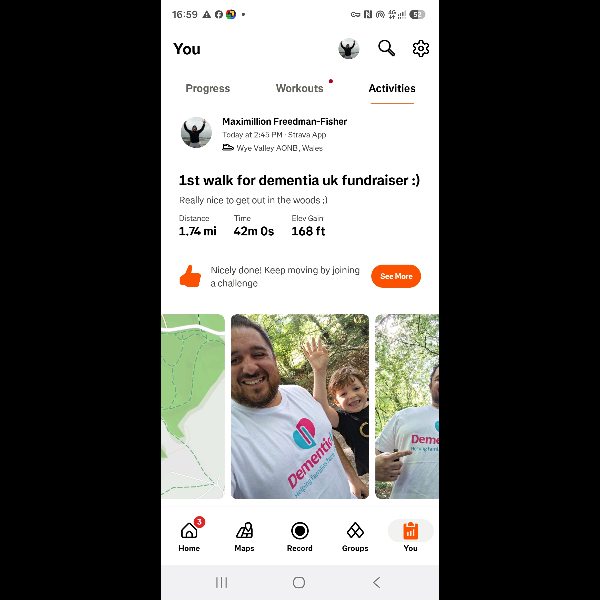Open the route map thumbnail

click(193, 406)
